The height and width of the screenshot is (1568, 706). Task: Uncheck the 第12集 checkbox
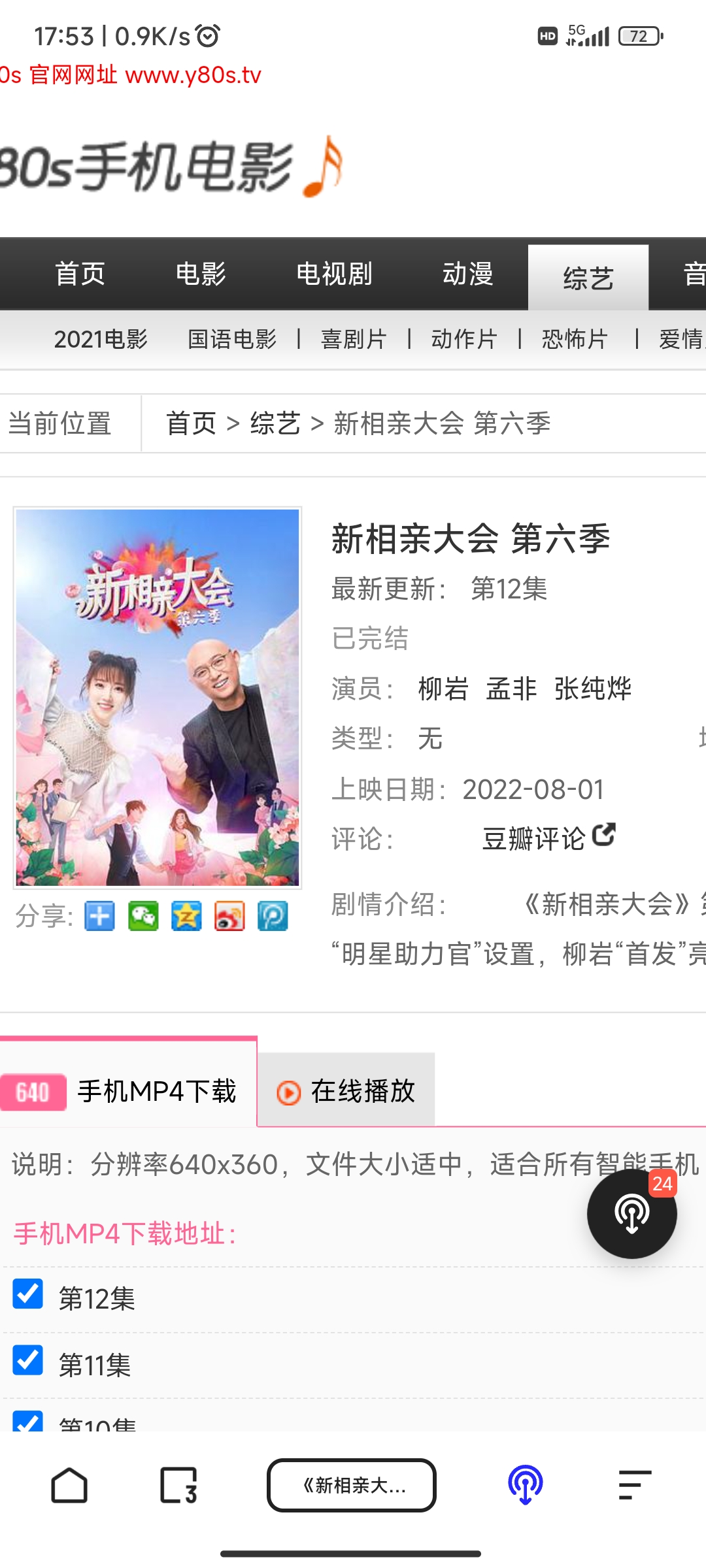tap(28, 1294)
